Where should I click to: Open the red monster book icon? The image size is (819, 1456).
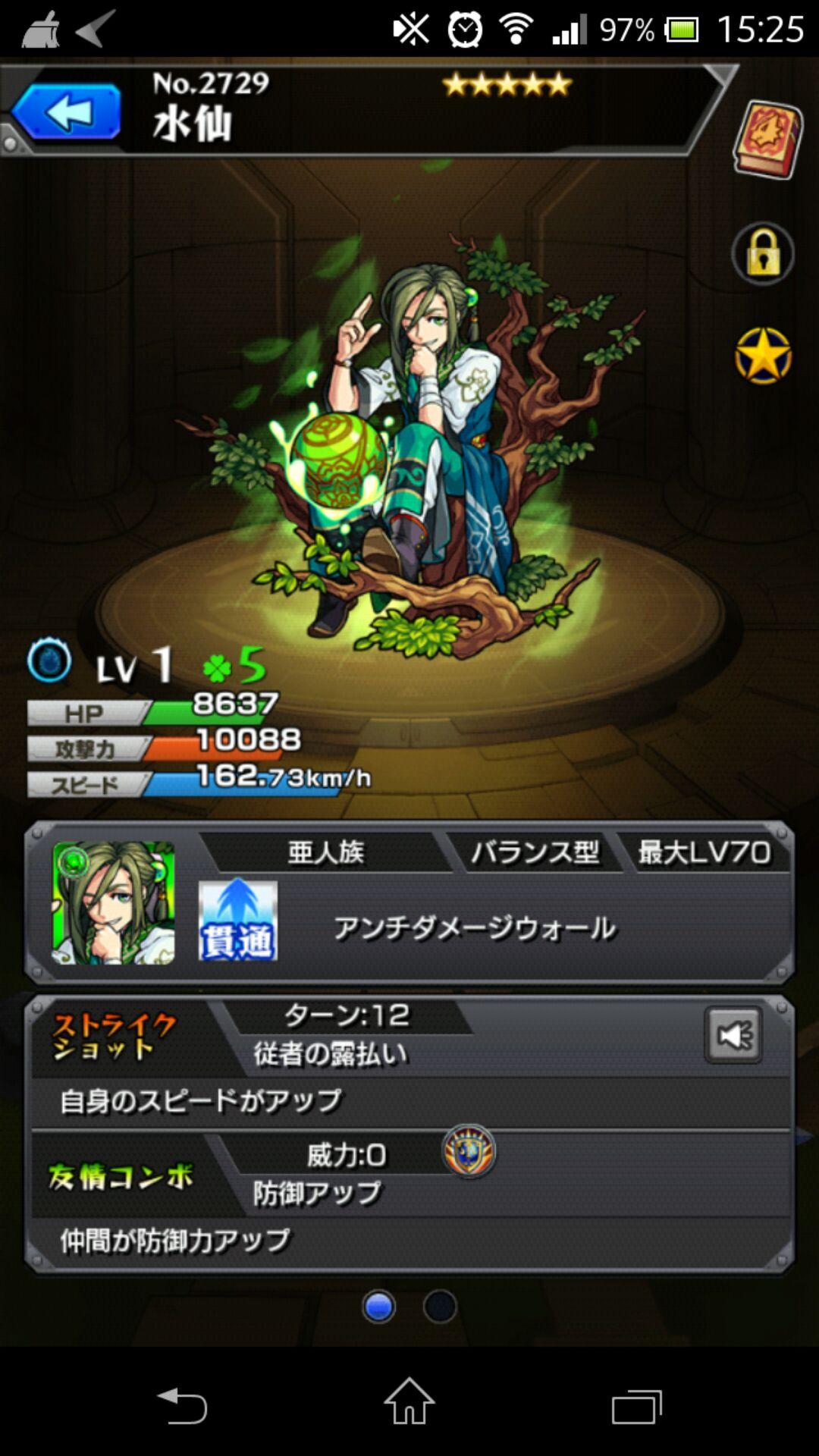[767, 140]
